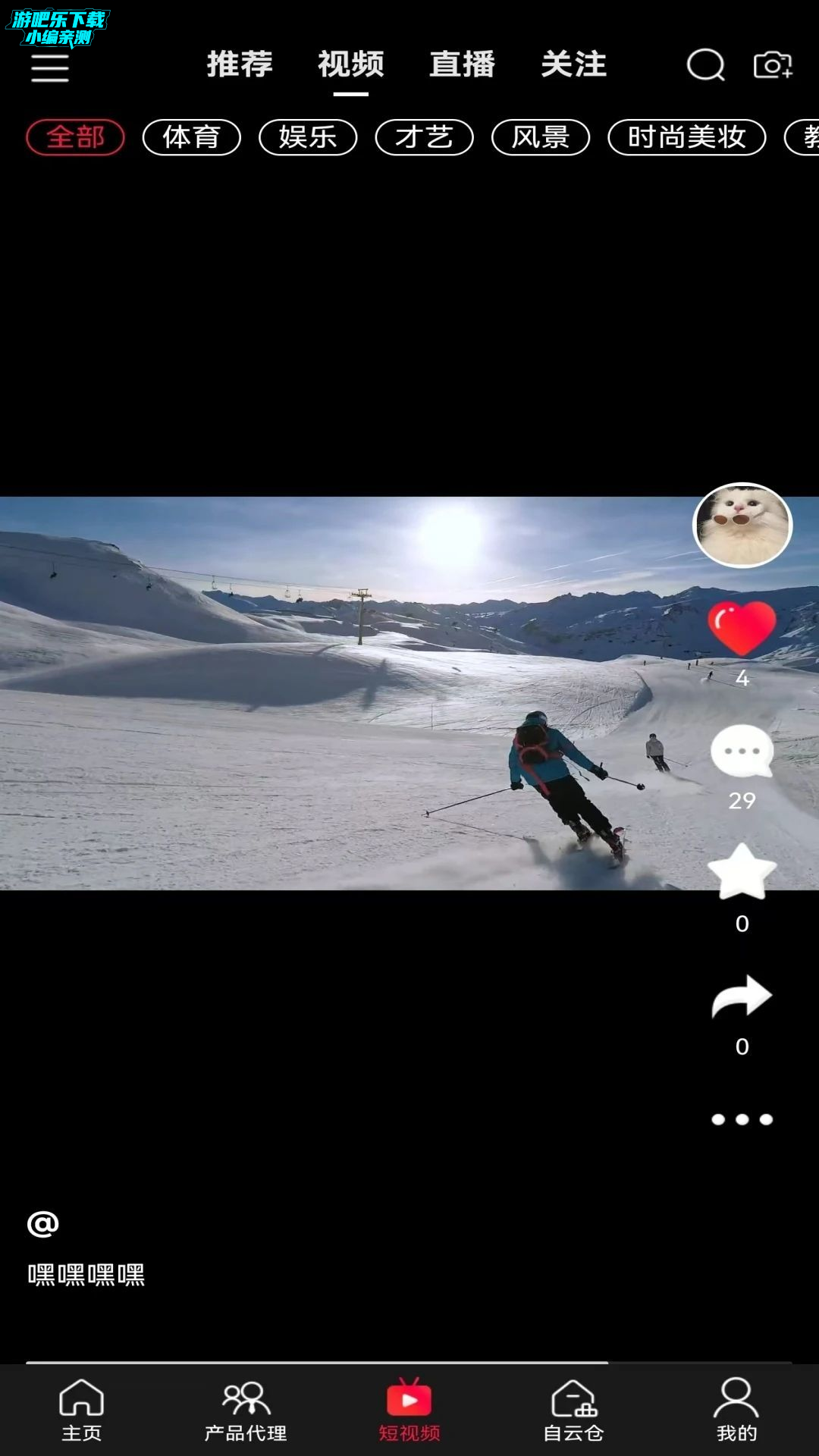Select the 体育 category chip
The image size is (819, 1456).
point(192,137)
